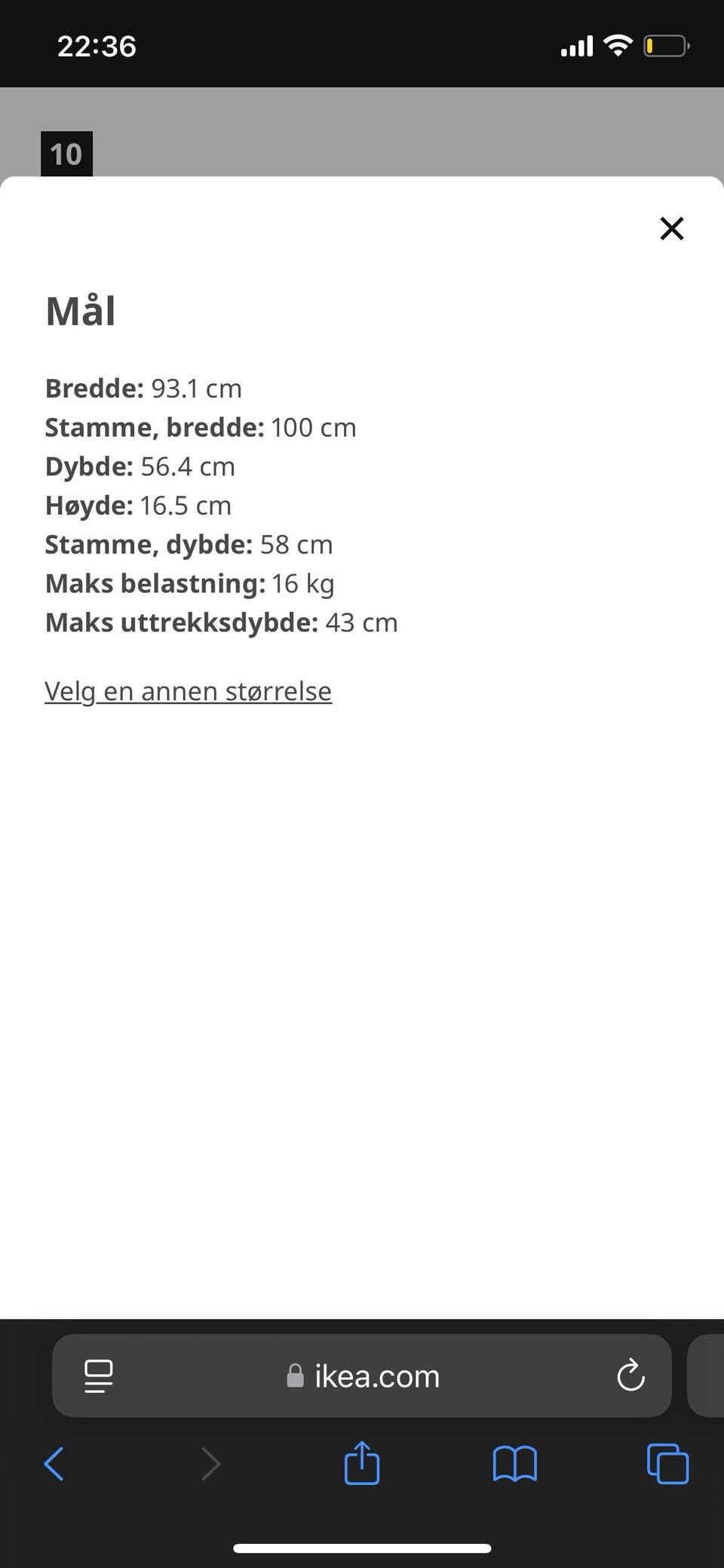Tap the back navigation chevron

54,1464
